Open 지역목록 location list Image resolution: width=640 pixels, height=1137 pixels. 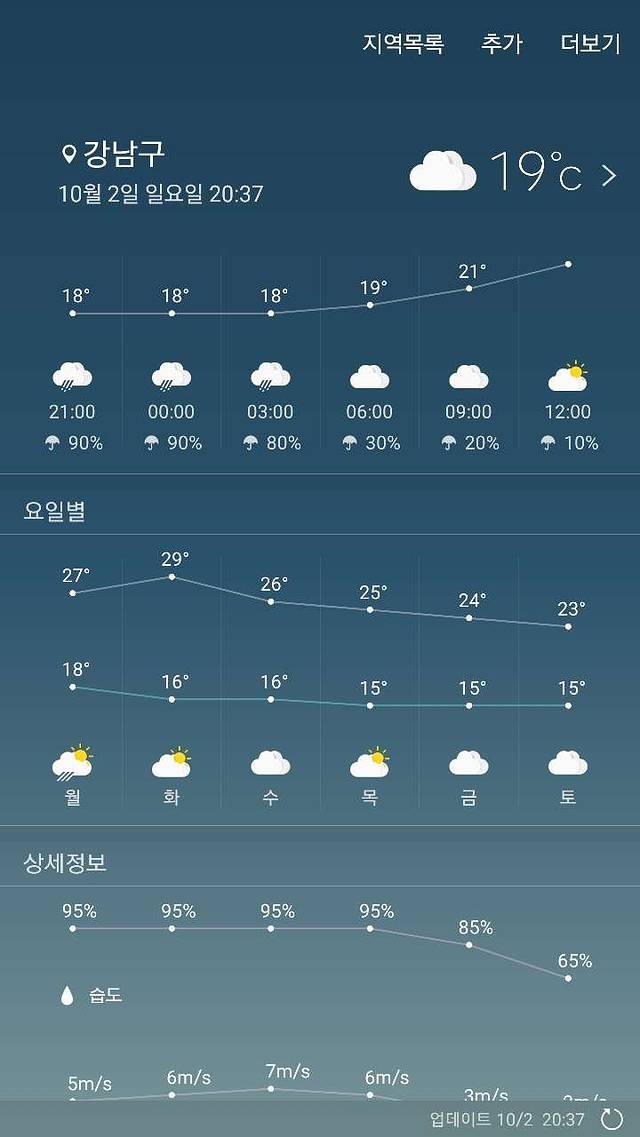tap(403, 44)
